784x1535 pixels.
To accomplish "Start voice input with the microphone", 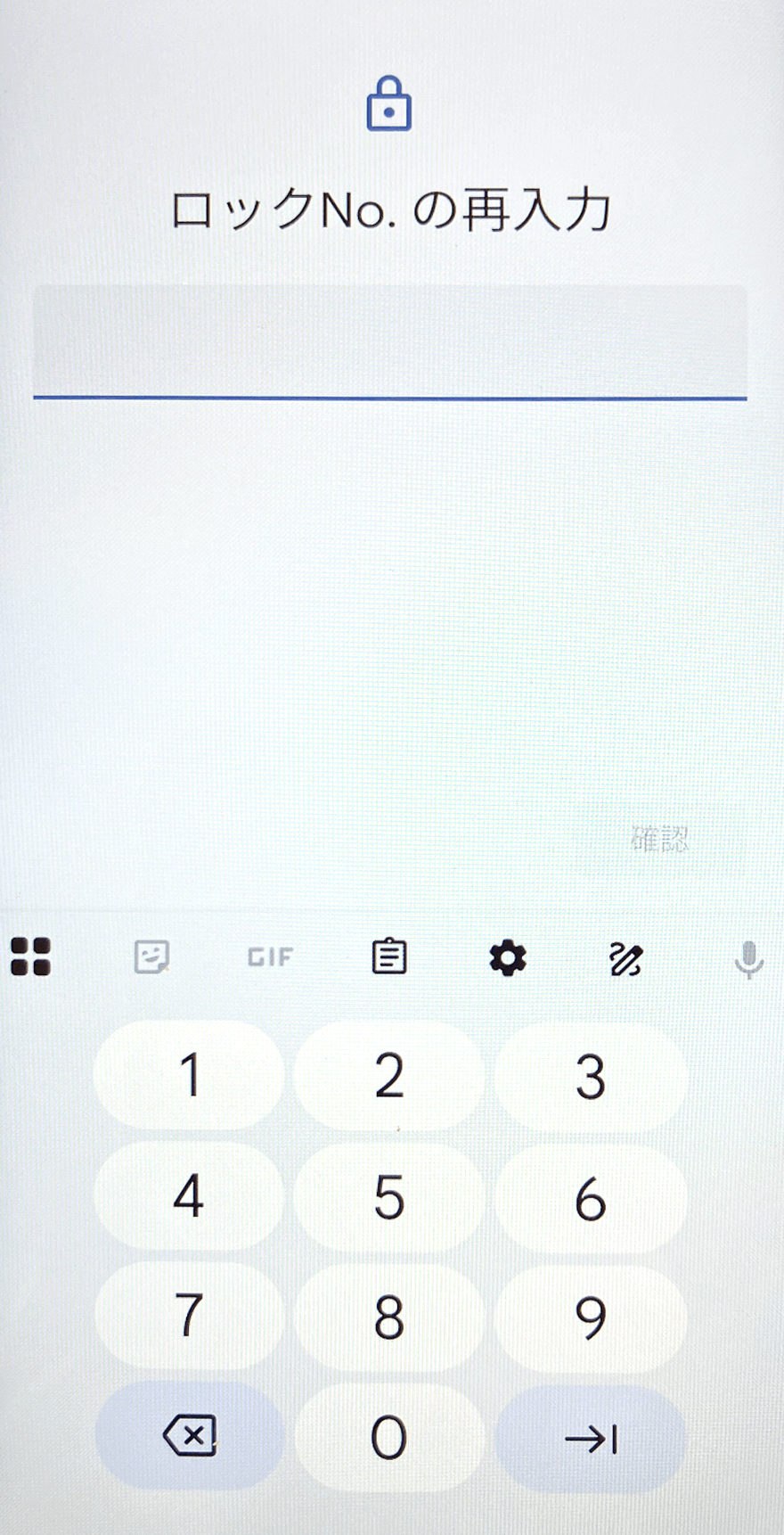I will (748, 959).
